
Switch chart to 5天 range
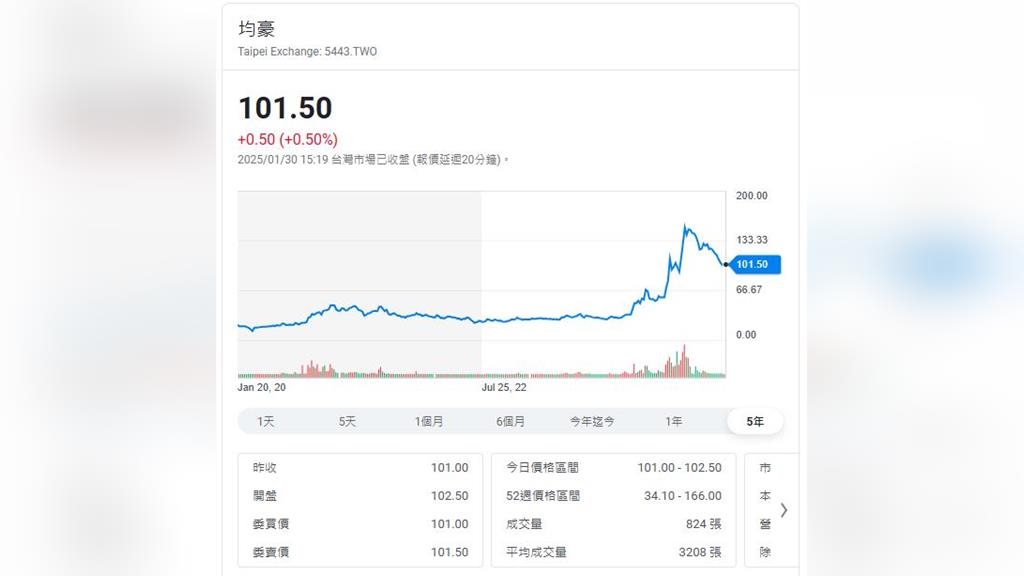click(x=347, y=421)
